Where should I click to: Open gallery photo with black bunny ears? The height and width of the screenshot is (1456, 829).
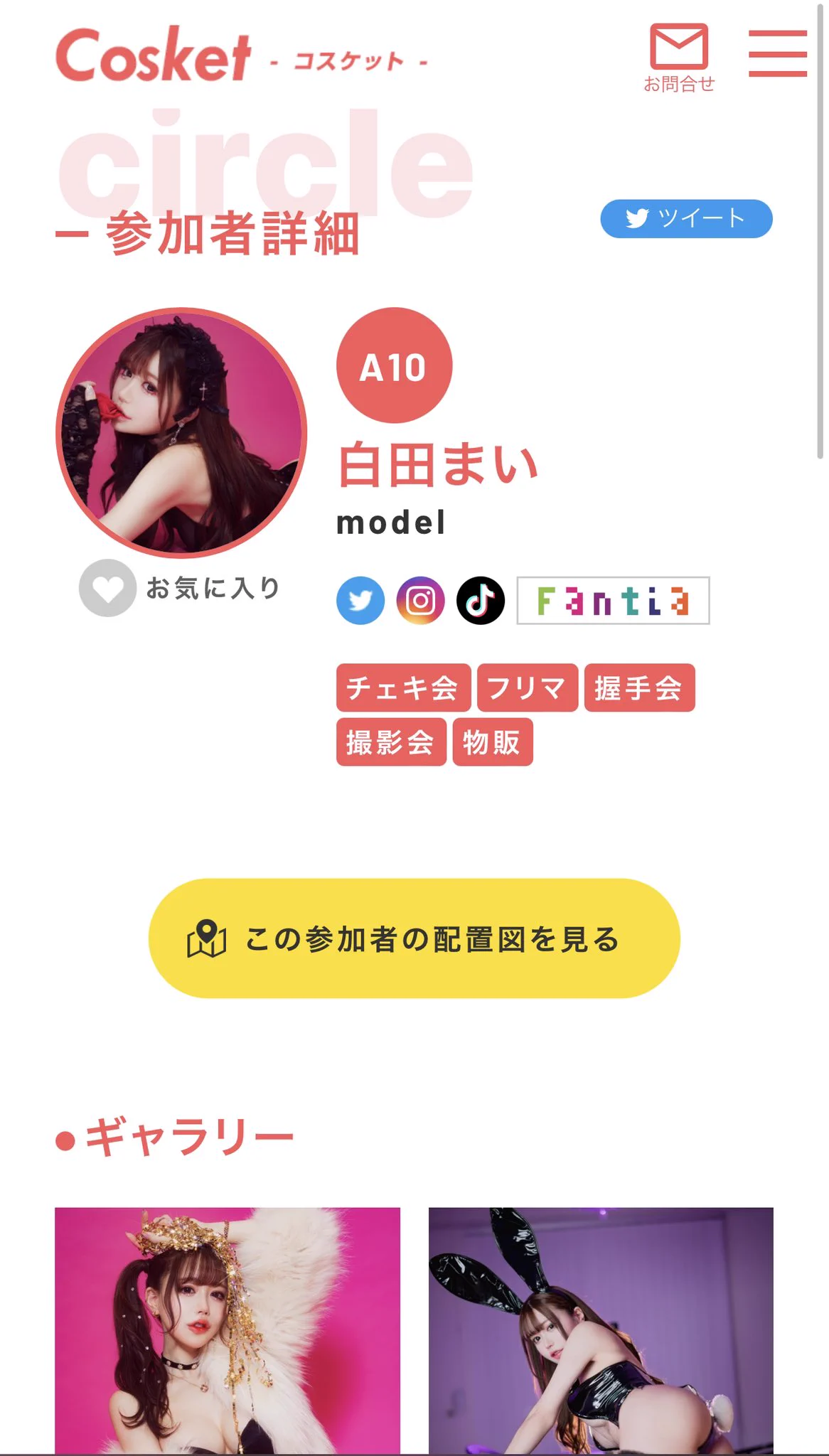click(x=601, y=1329)
